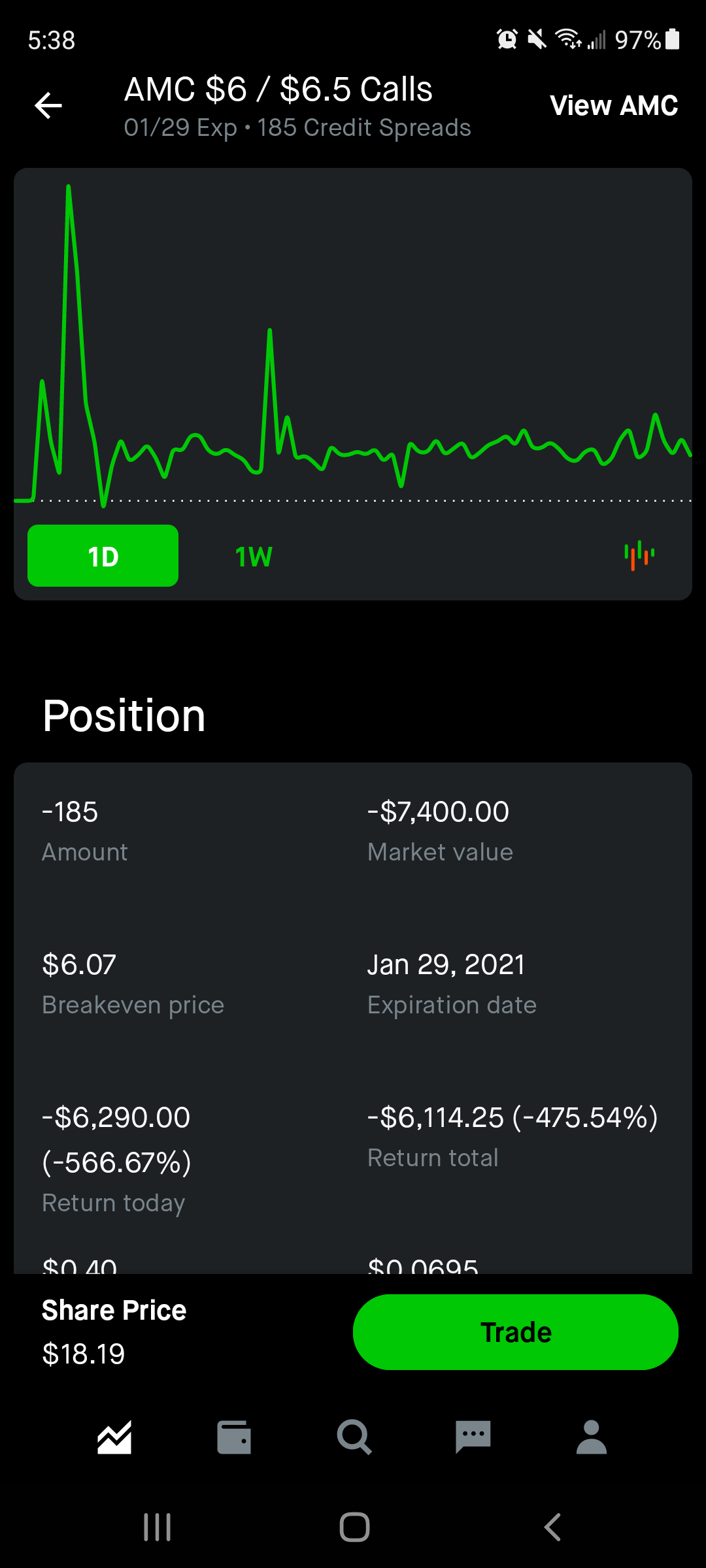Show recent apps
706x1568 pixels.
(x=157, y=1527)
